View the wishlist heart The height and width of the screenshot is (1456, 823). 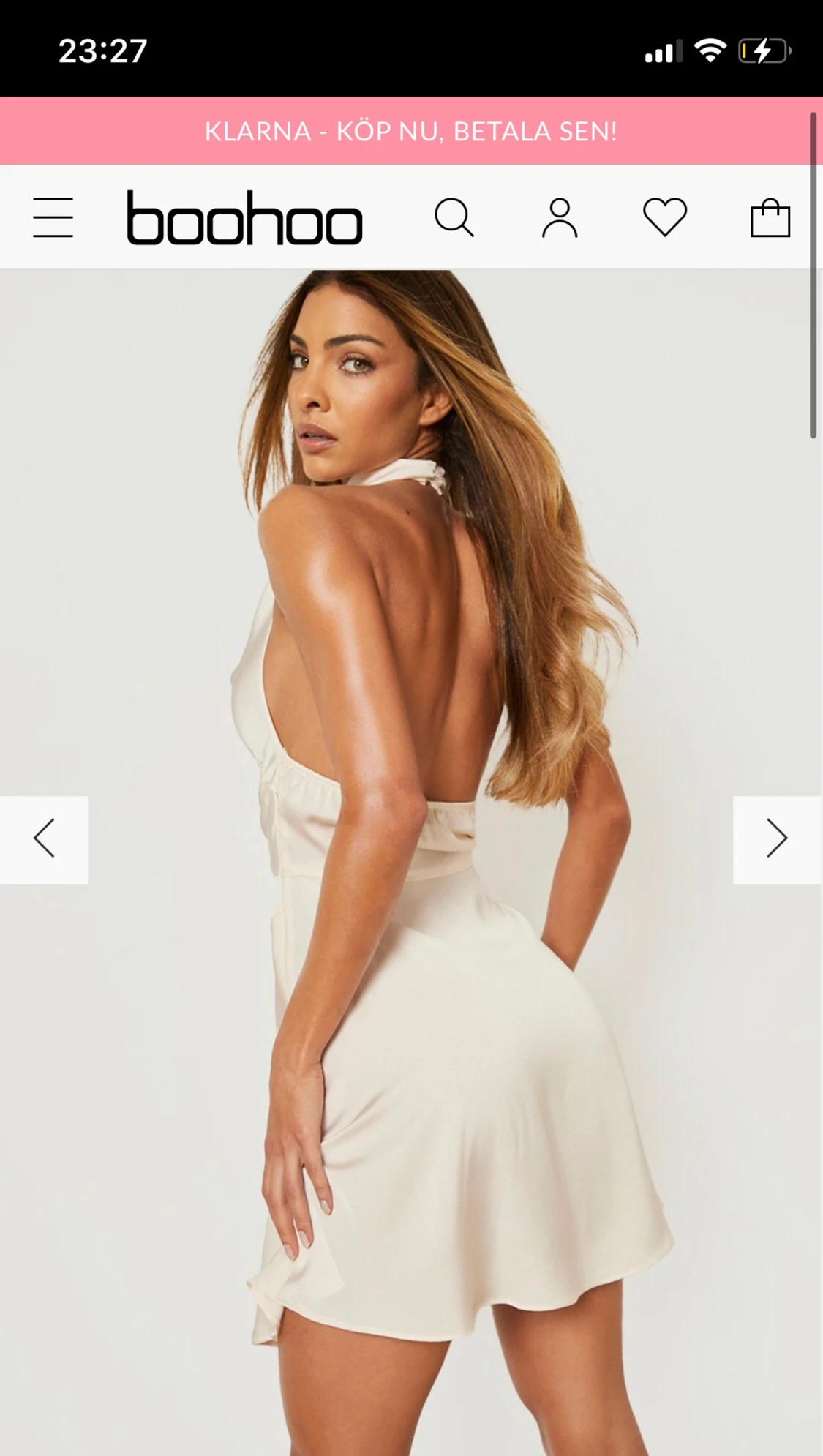(665, 217)
